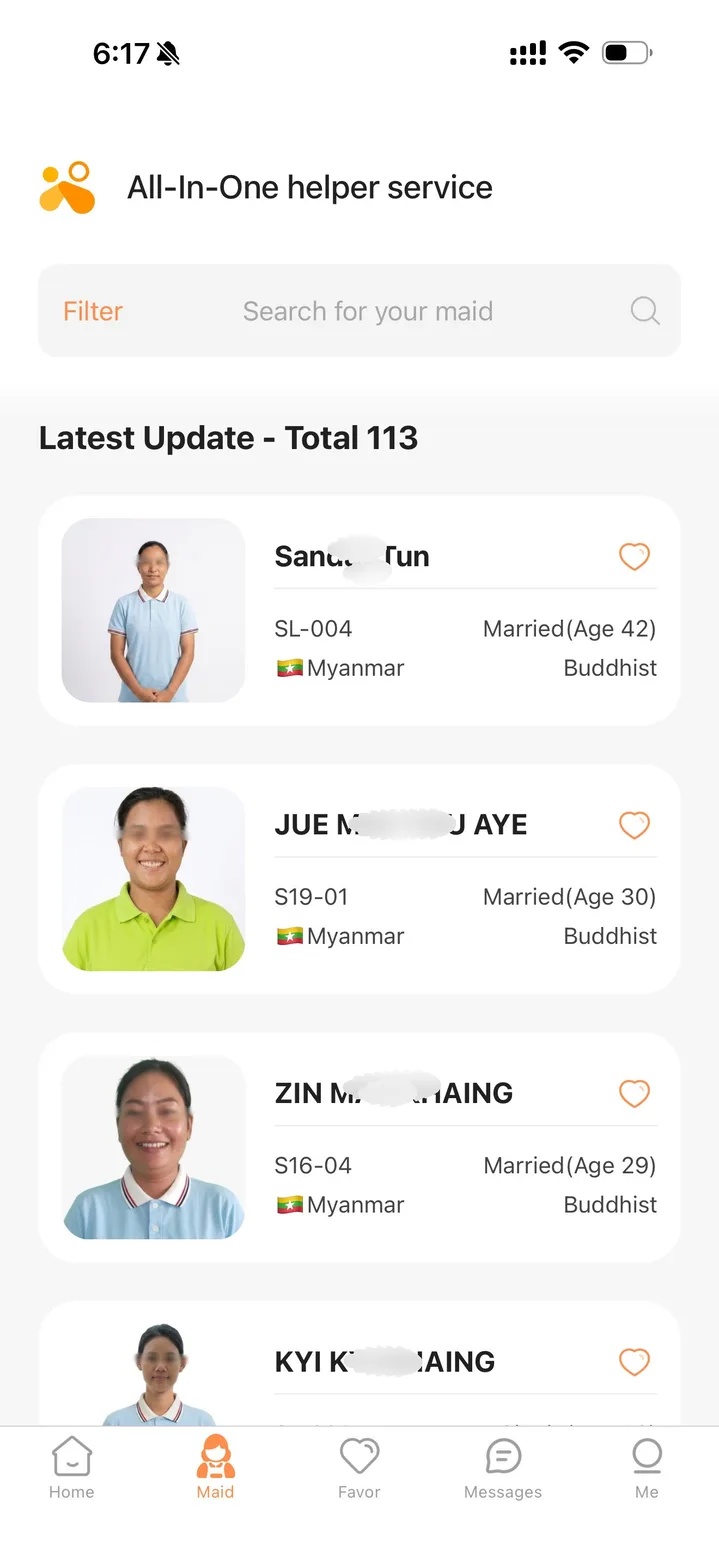Go to the Favor tab
The image size is (719, 1563).
[359, 1468]
